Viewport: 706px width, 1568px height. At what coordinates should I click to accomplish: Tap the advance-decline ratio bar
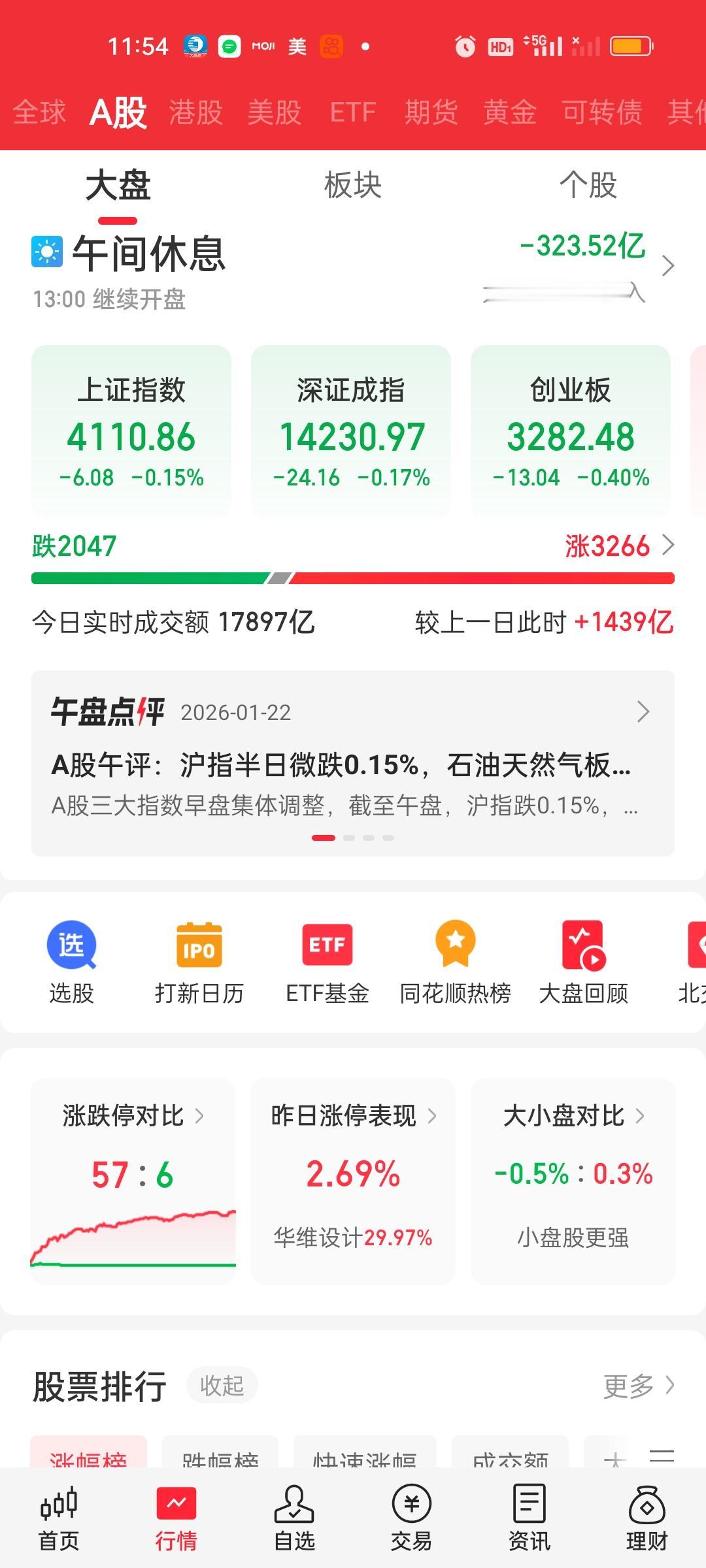coord(353,578)
